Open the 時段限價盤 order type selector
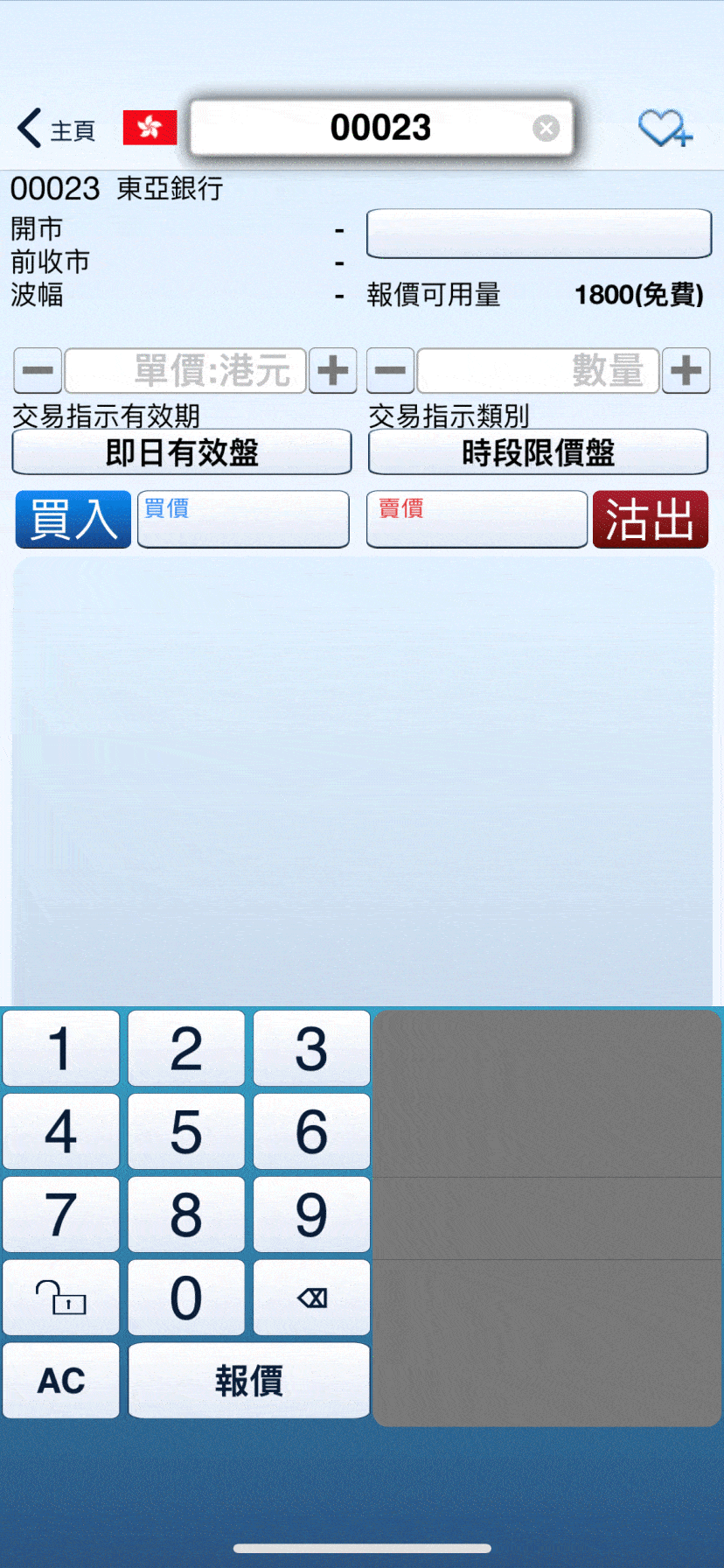724x1568 pixels. click(x=538, y=452)
